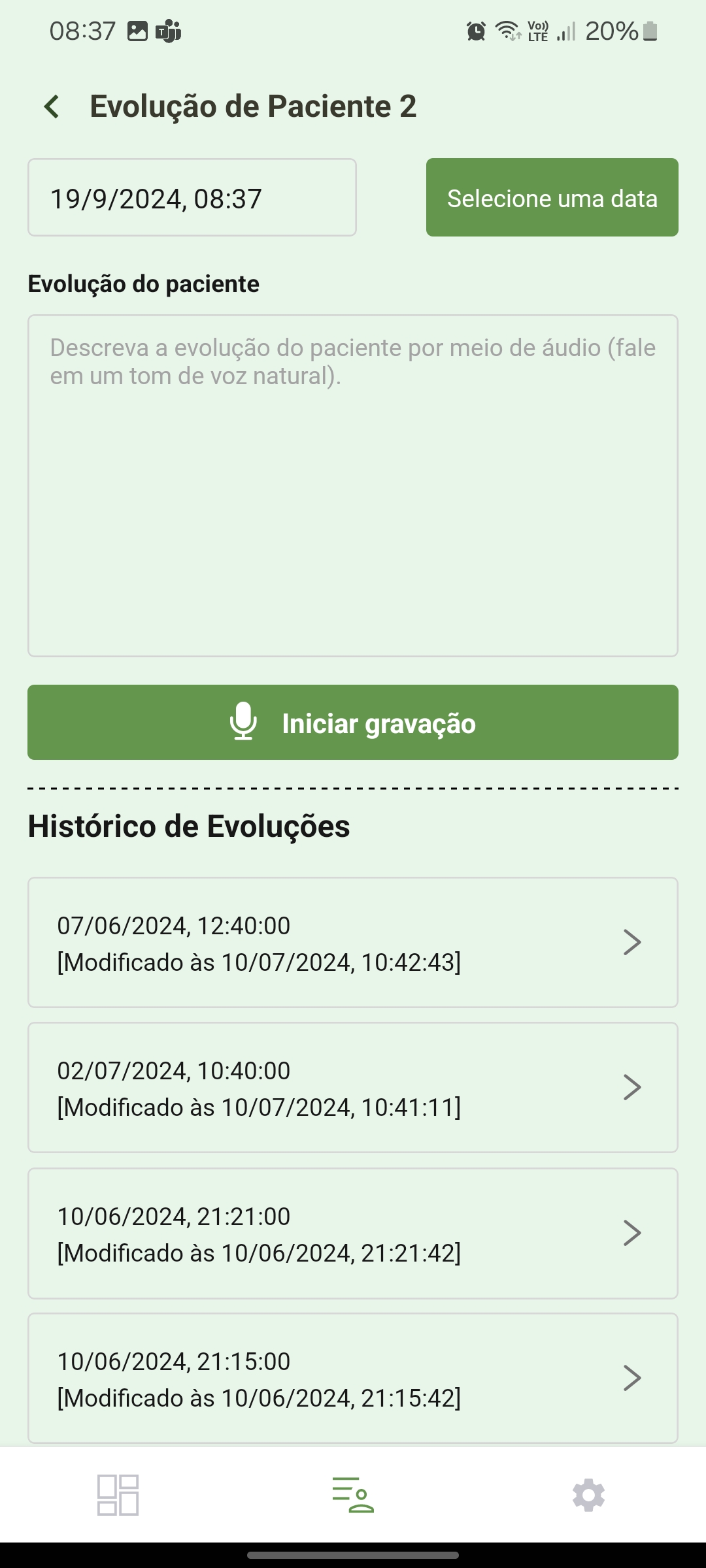Open the evolution from 07/06/2024, 12:40:00
706x1568 pixels.
[353, 943]
